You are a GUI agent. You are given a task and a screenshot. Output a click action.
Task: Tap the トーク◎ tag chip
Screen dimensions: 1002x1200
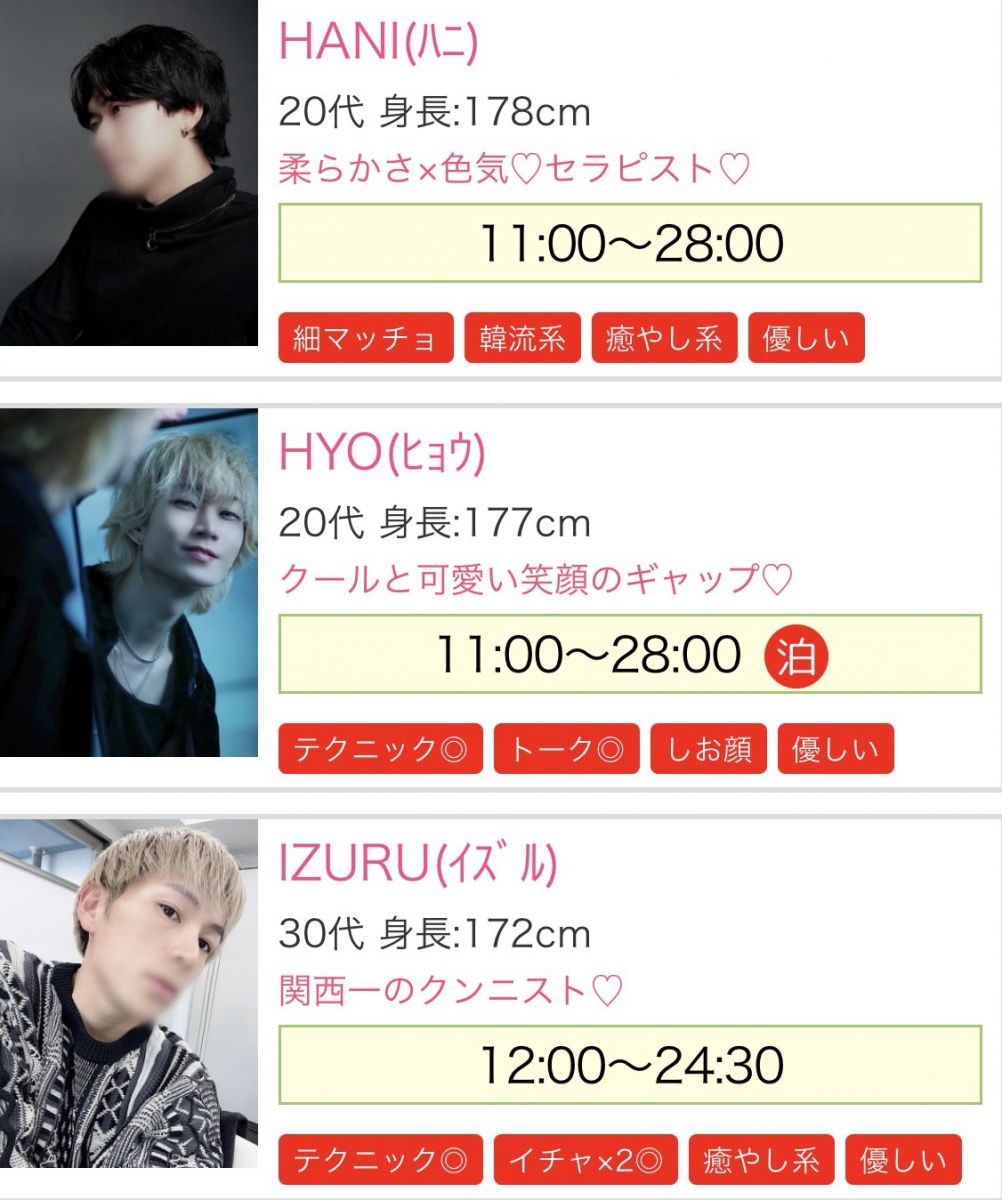566,750
